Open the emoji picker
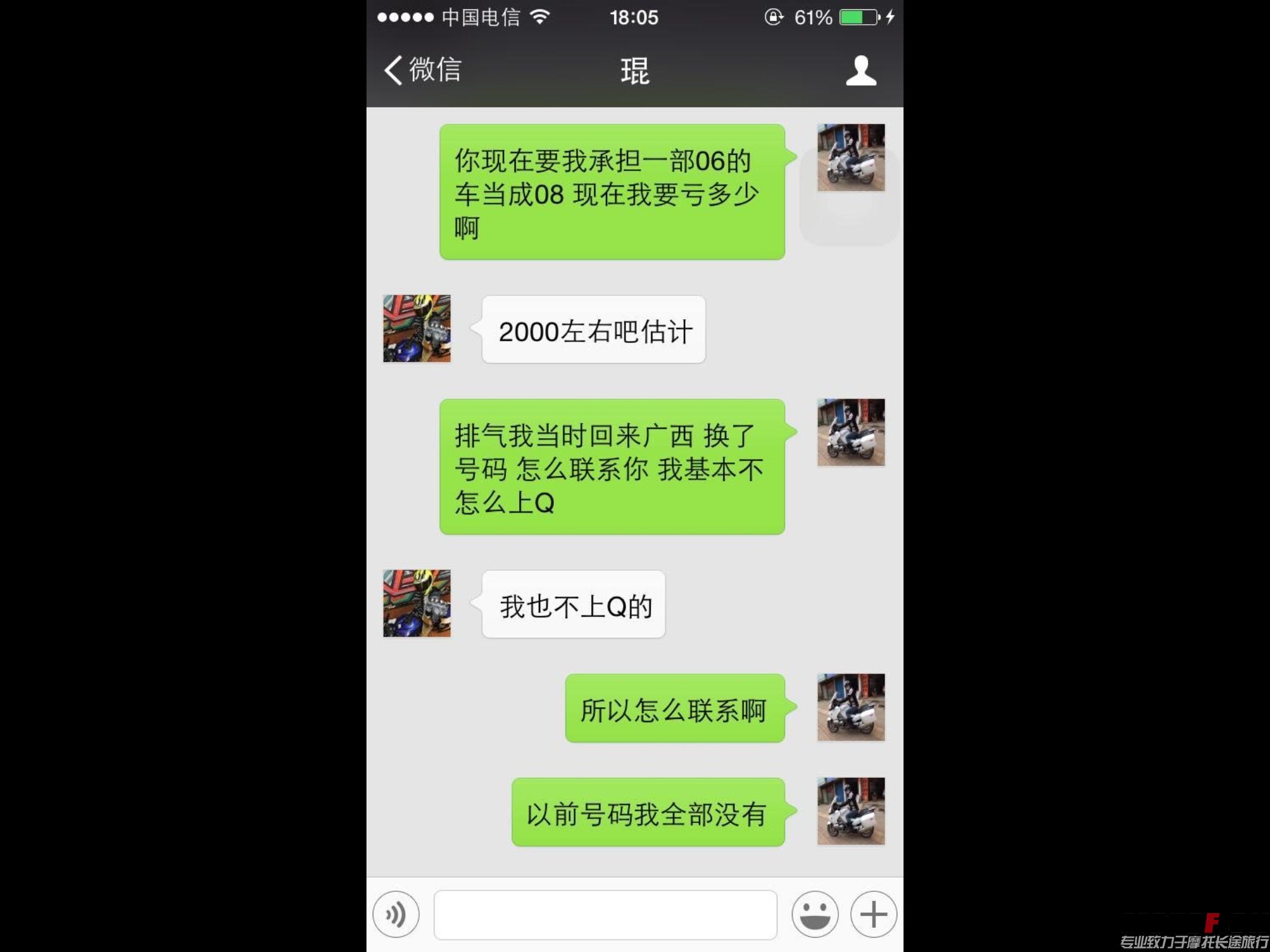Screen dimensions: 1270x952 tap(814, 914)
